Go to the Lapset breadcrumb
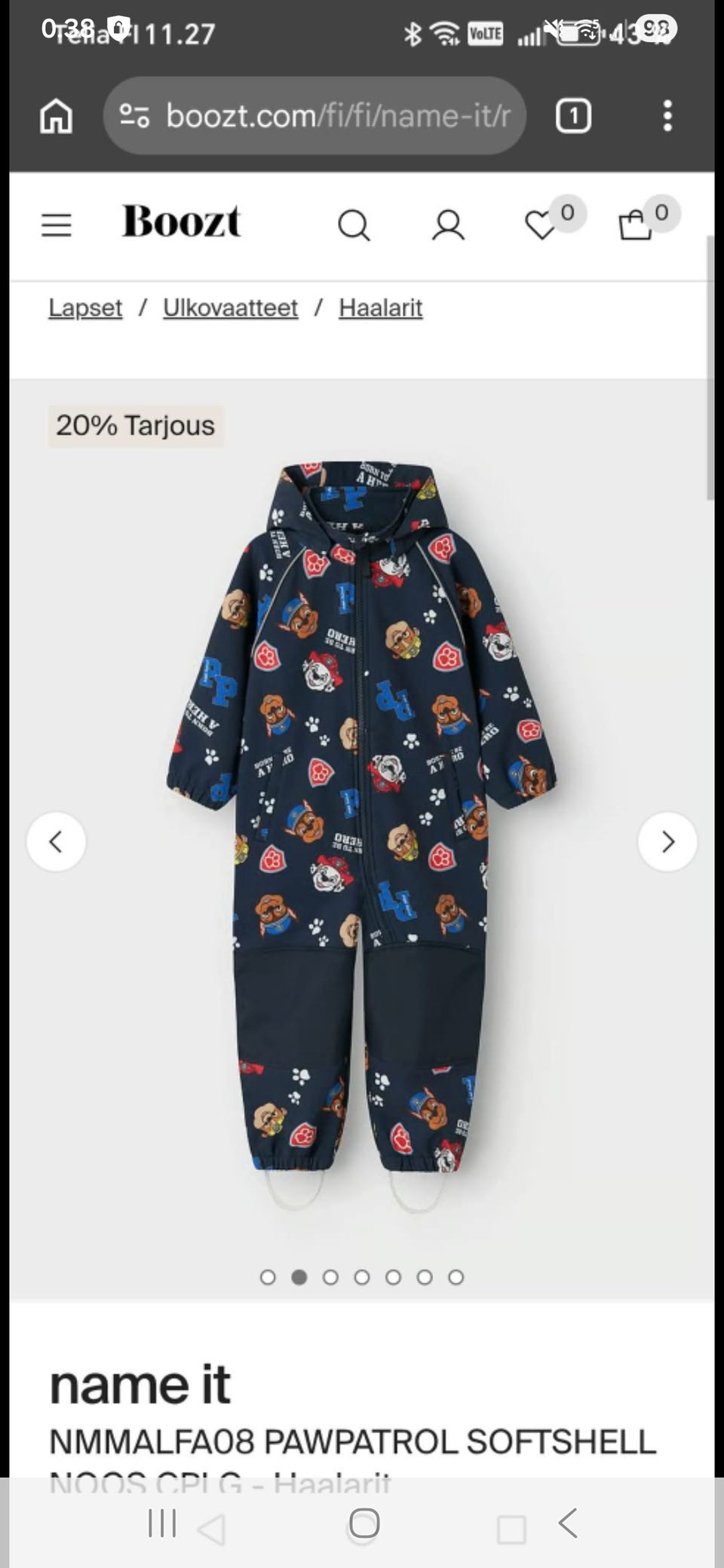 [85, 308]
